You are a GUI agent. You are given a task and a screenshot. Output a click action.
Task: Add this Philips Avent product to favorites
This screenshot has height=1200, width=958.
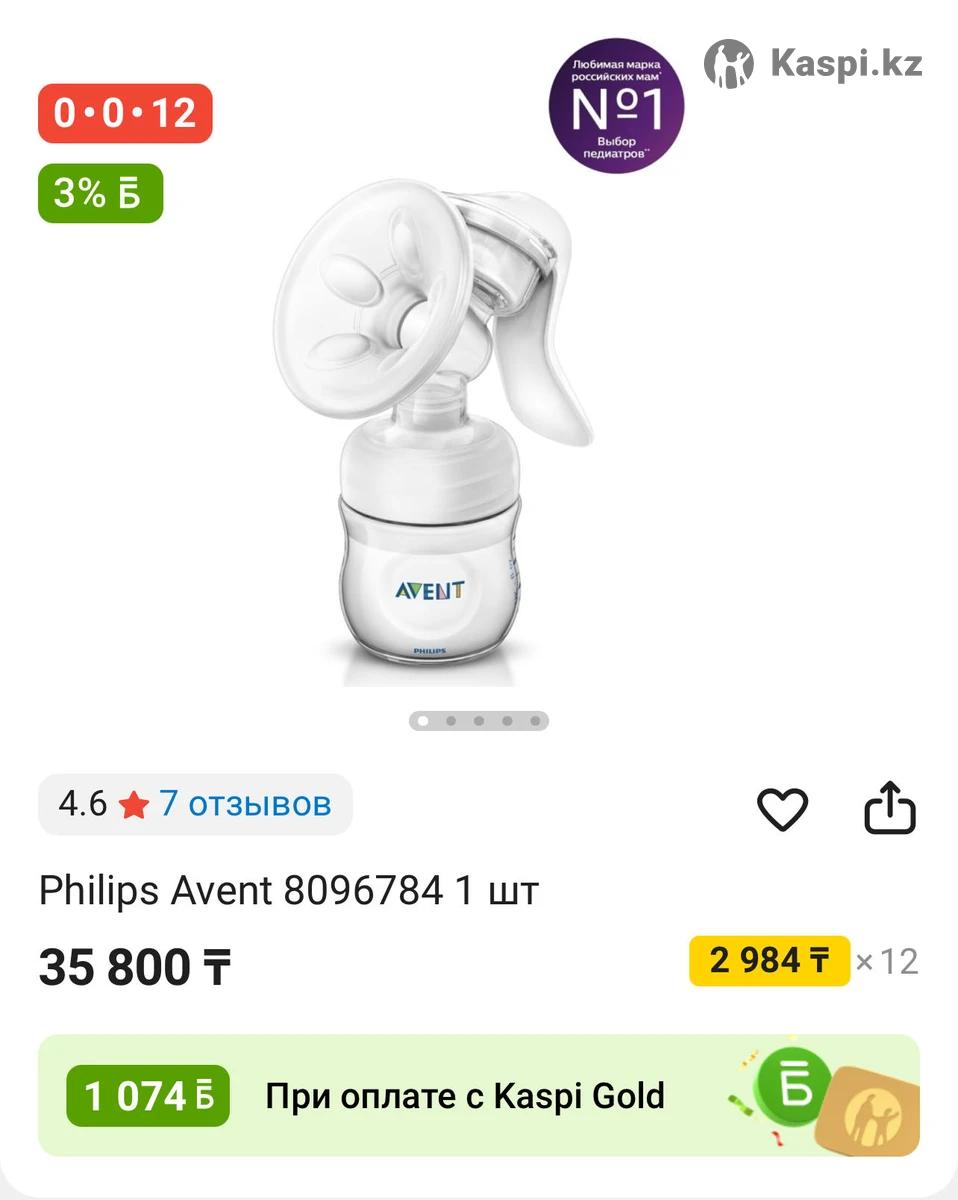(782, 809)
